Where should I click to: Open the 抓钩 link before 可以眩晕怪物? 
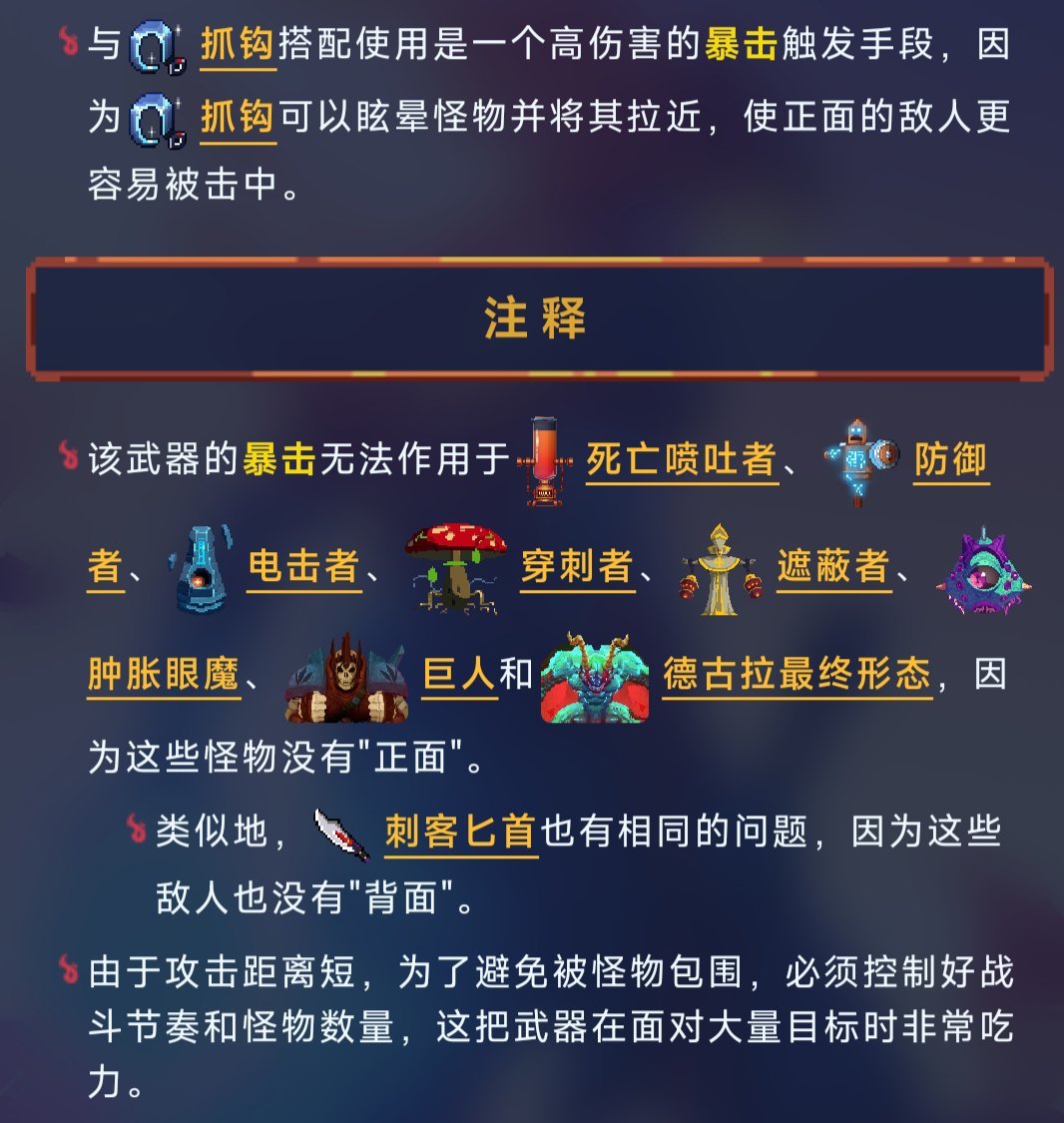click(238, 119)
